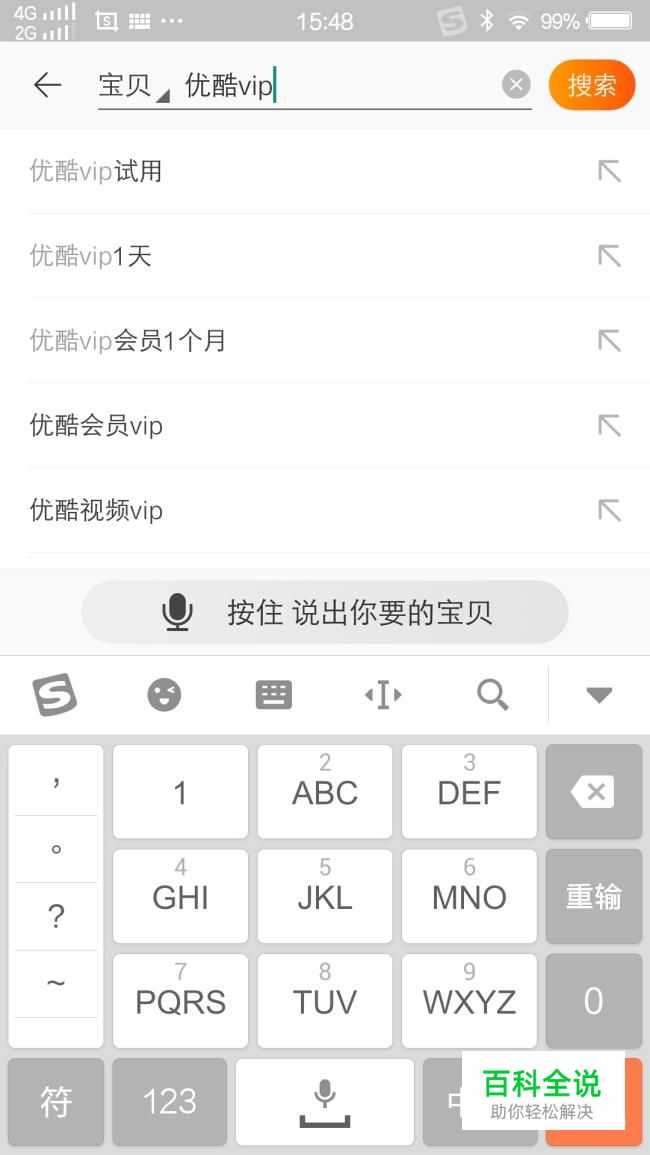
Task: Choose suggestion 优酷会员vip
Action: (x=325, y=425)
